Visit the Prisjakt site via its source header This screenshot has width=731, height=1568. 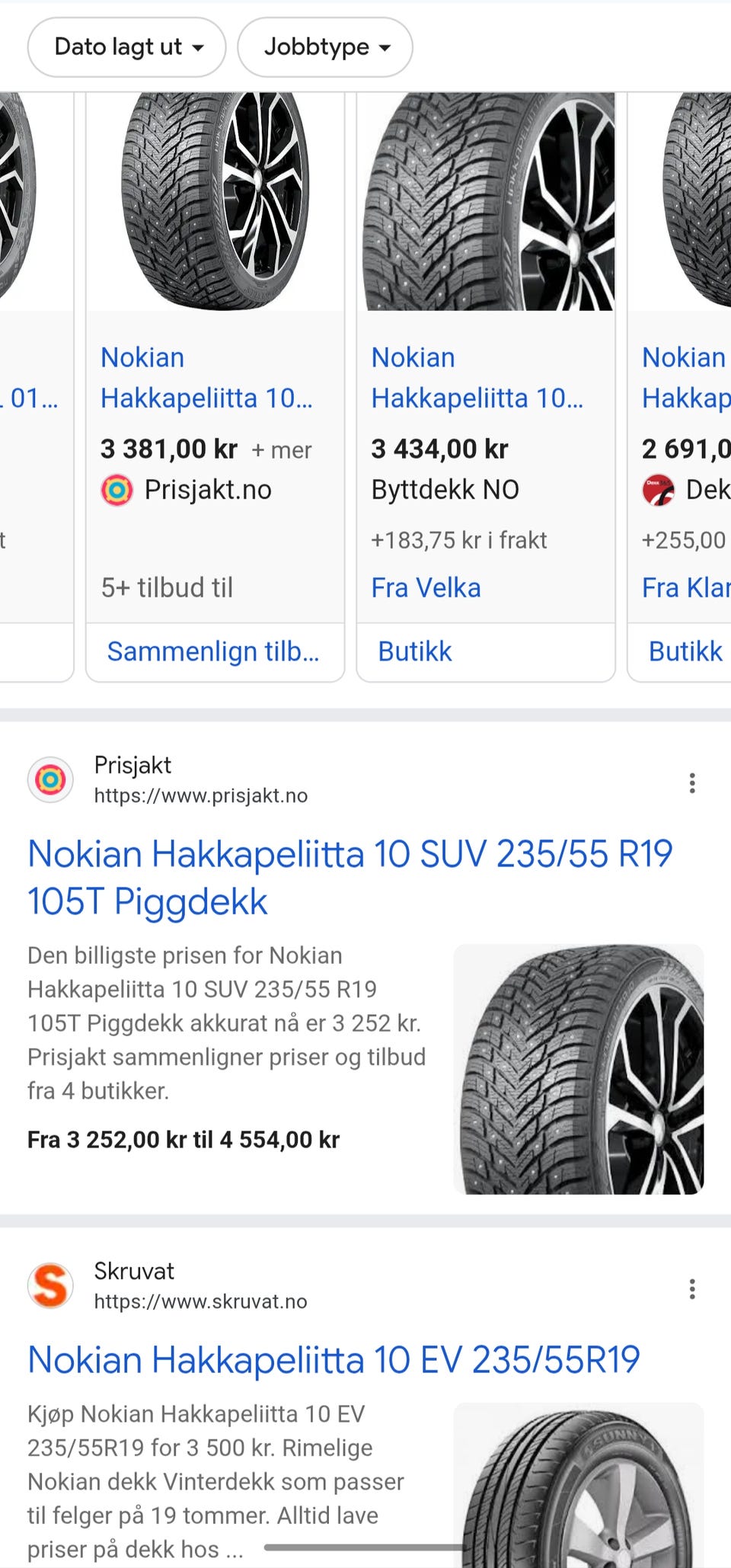pos(168,779)
